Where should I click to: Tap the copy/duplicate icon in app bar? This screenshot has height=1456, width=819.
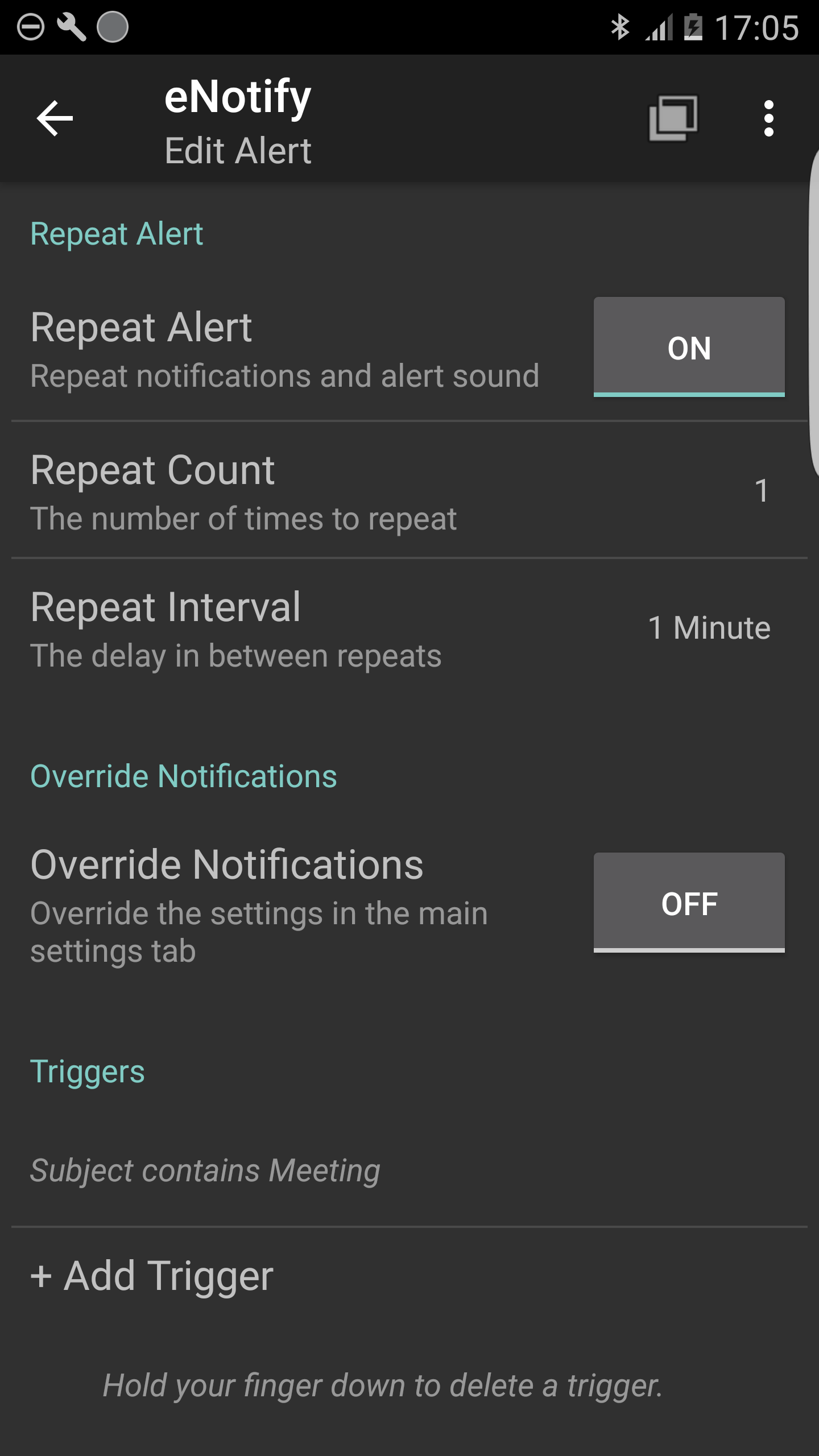(x=673, y=118)
